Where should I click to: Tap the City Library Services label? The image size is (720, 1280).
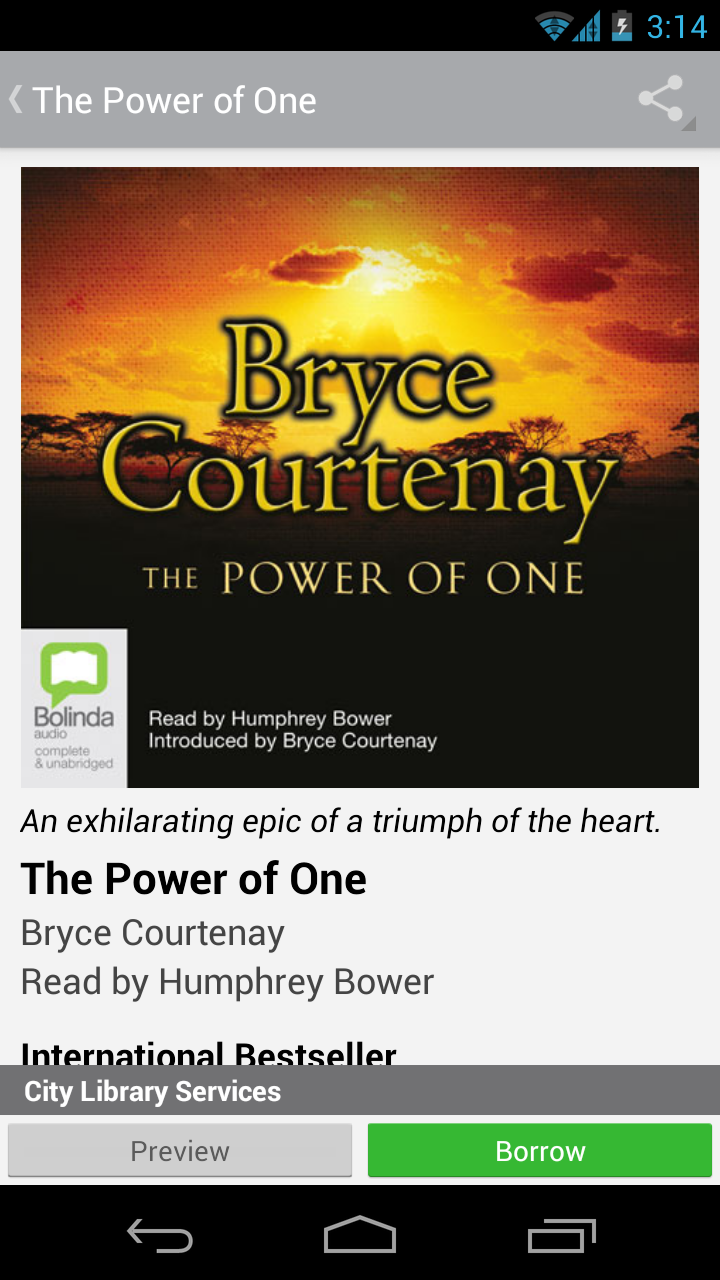point(152,1091)
